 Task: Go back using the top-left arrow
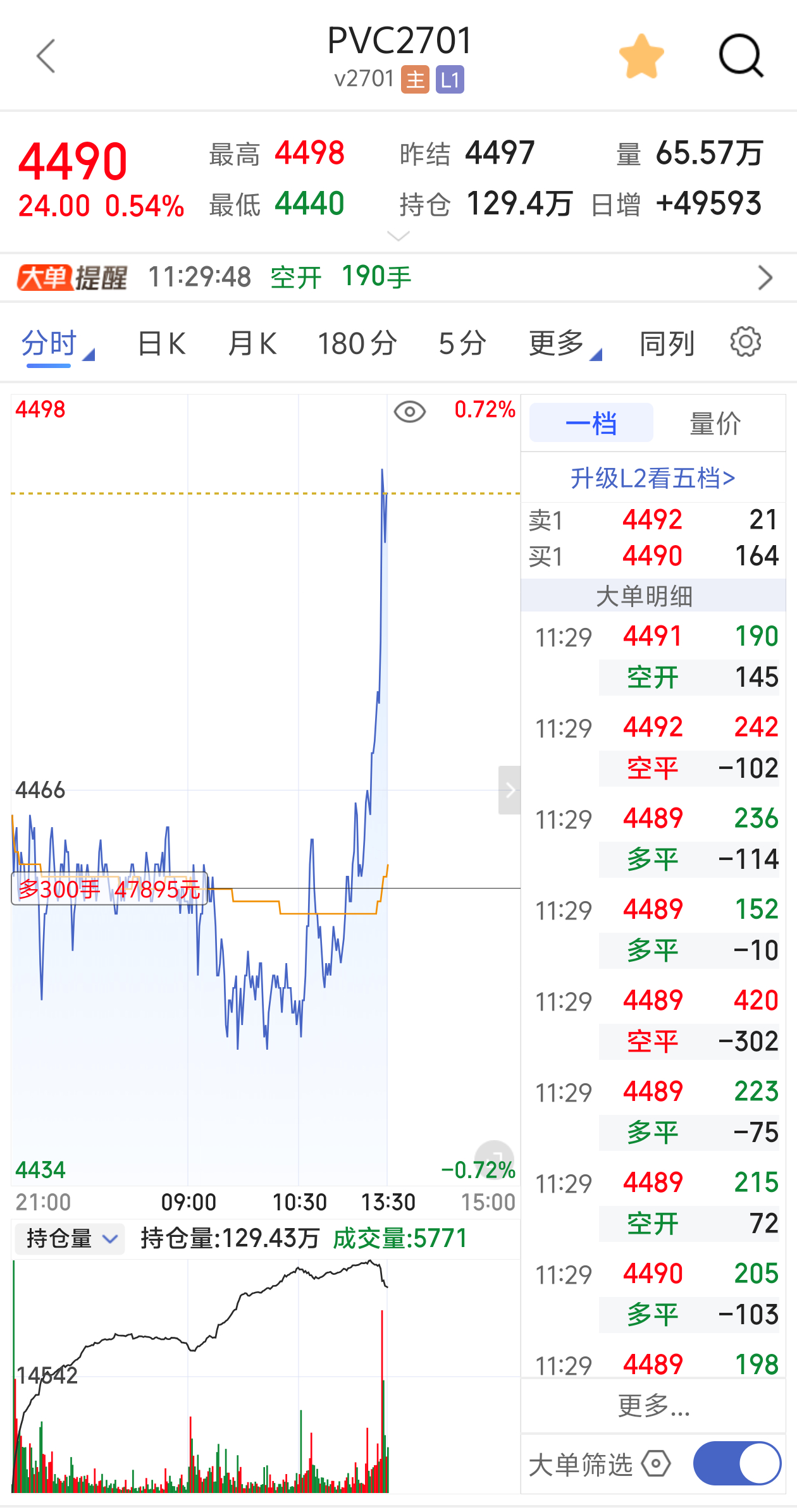click(x=46, y=56)
